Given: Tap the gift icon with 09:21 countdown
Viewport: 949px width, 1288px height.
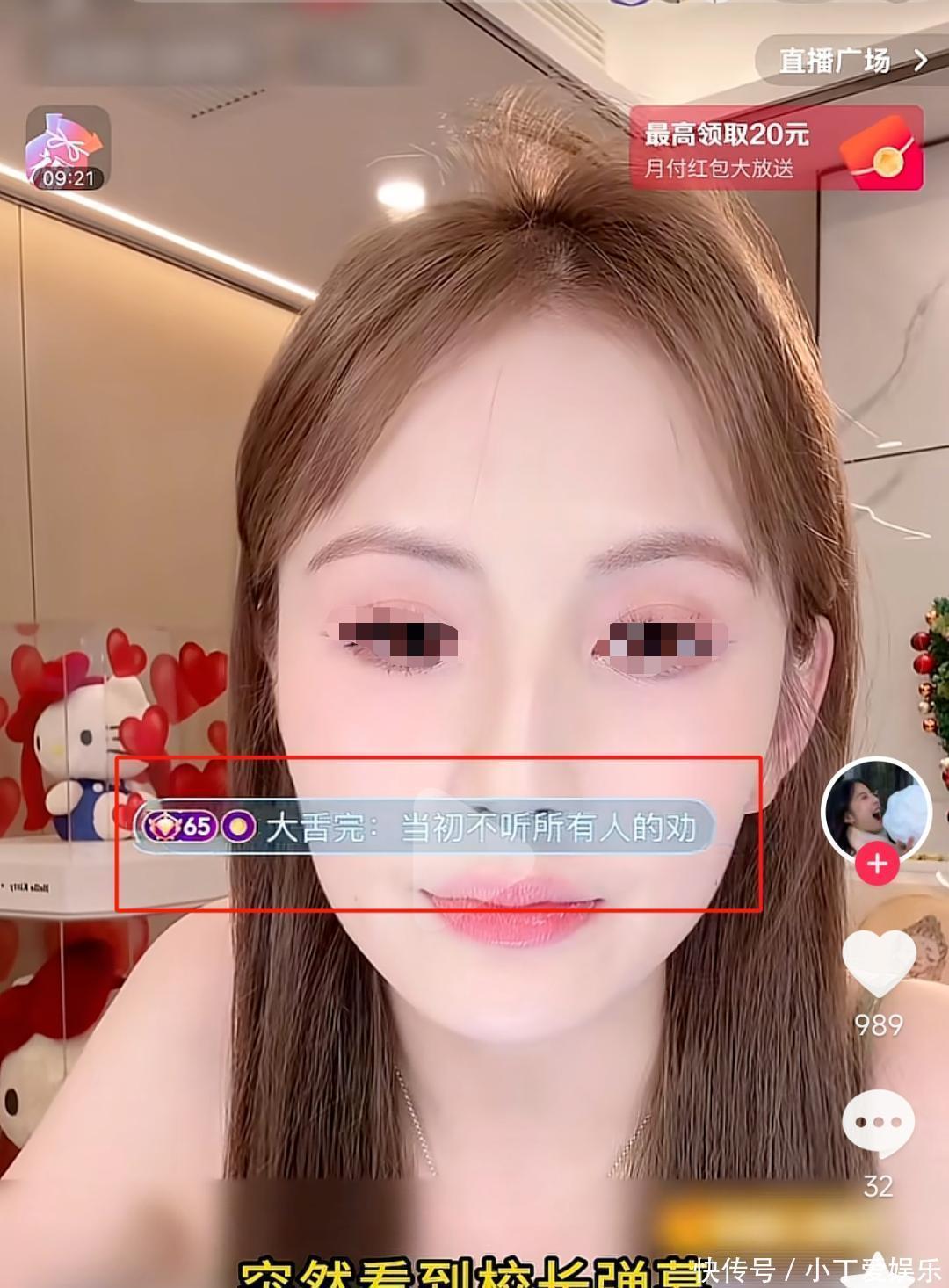Looking at the screenshot, I should click(68, 148).
